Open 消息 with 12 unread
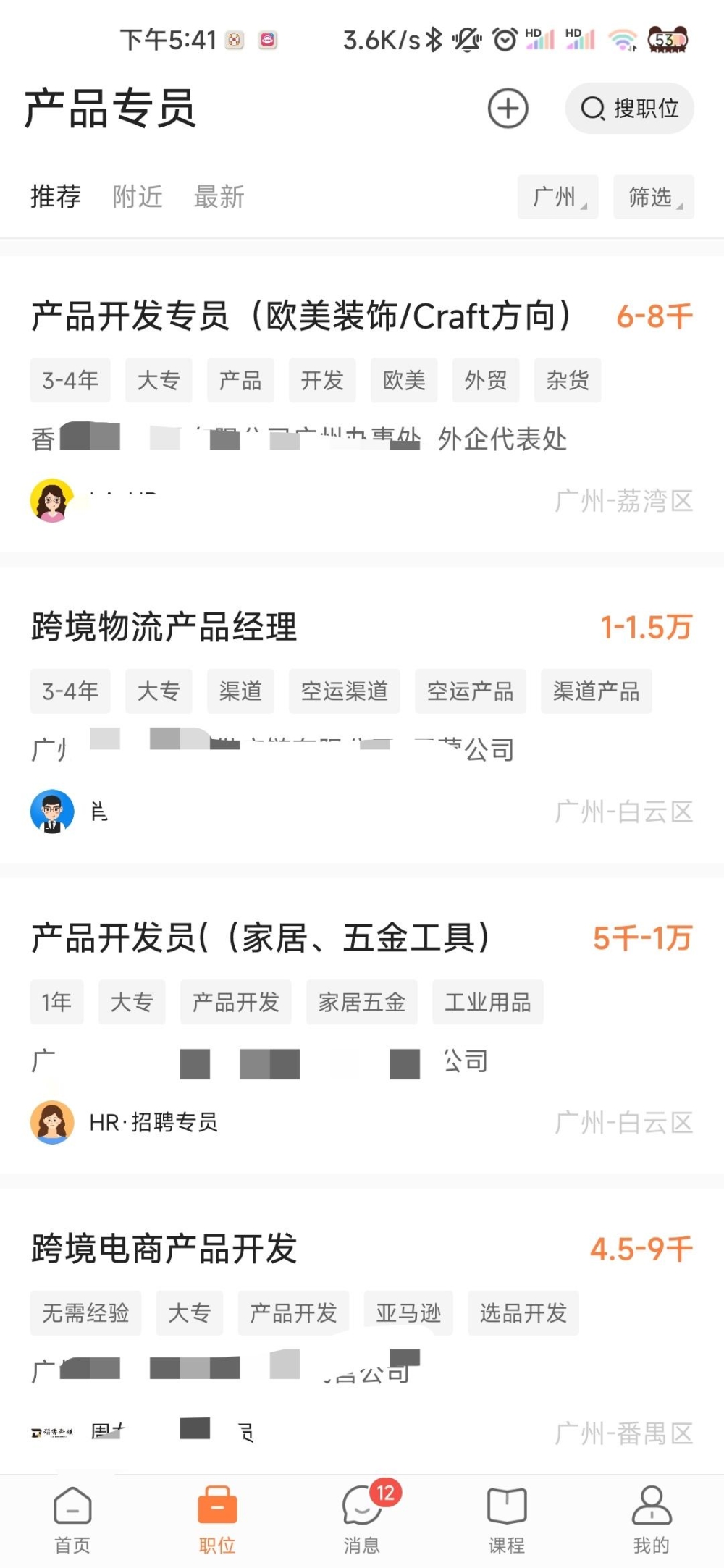Viewport: 724px width, 1568px height. 362,1519
